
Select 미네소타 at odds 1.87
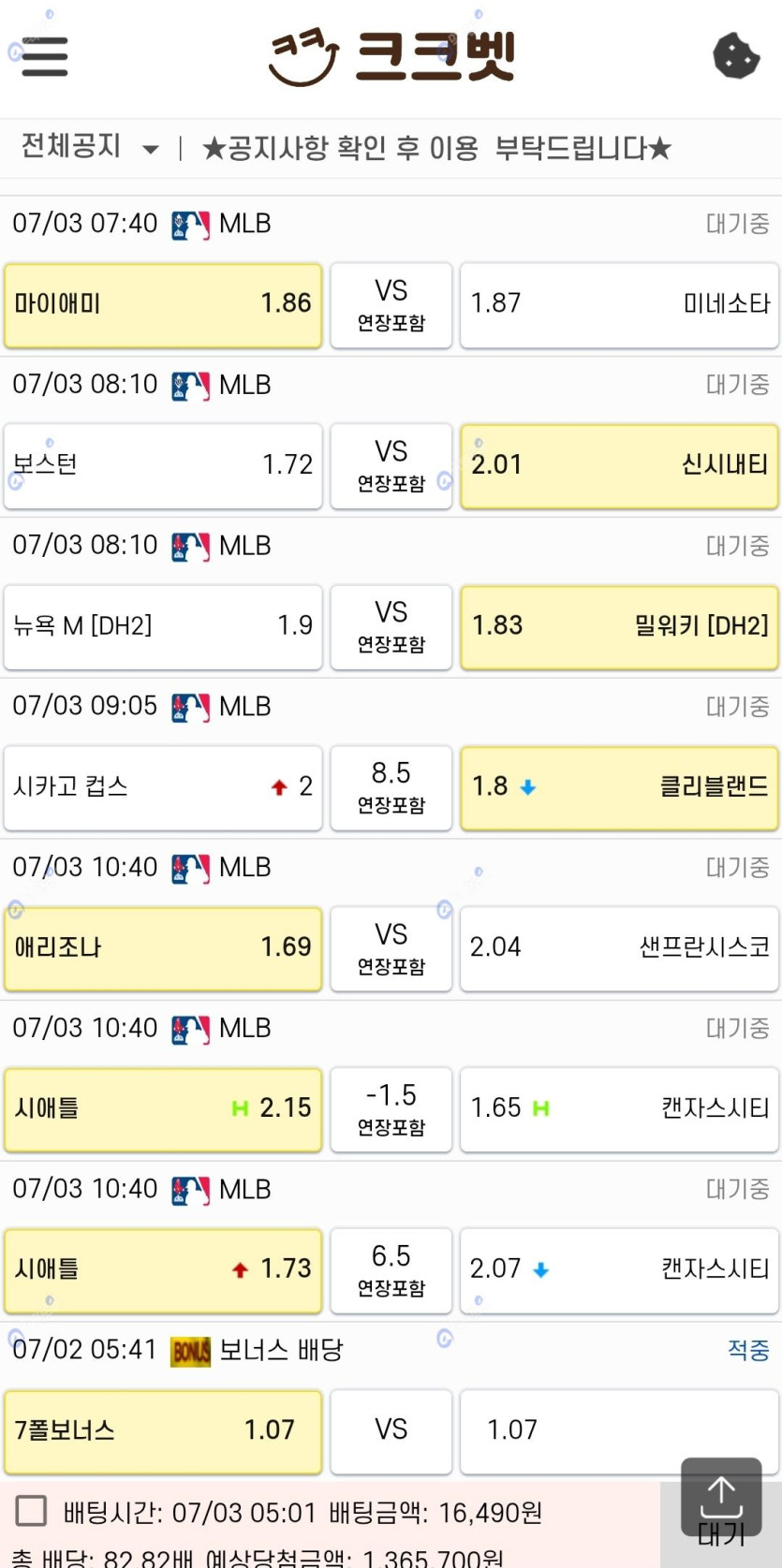coord(619,305)
